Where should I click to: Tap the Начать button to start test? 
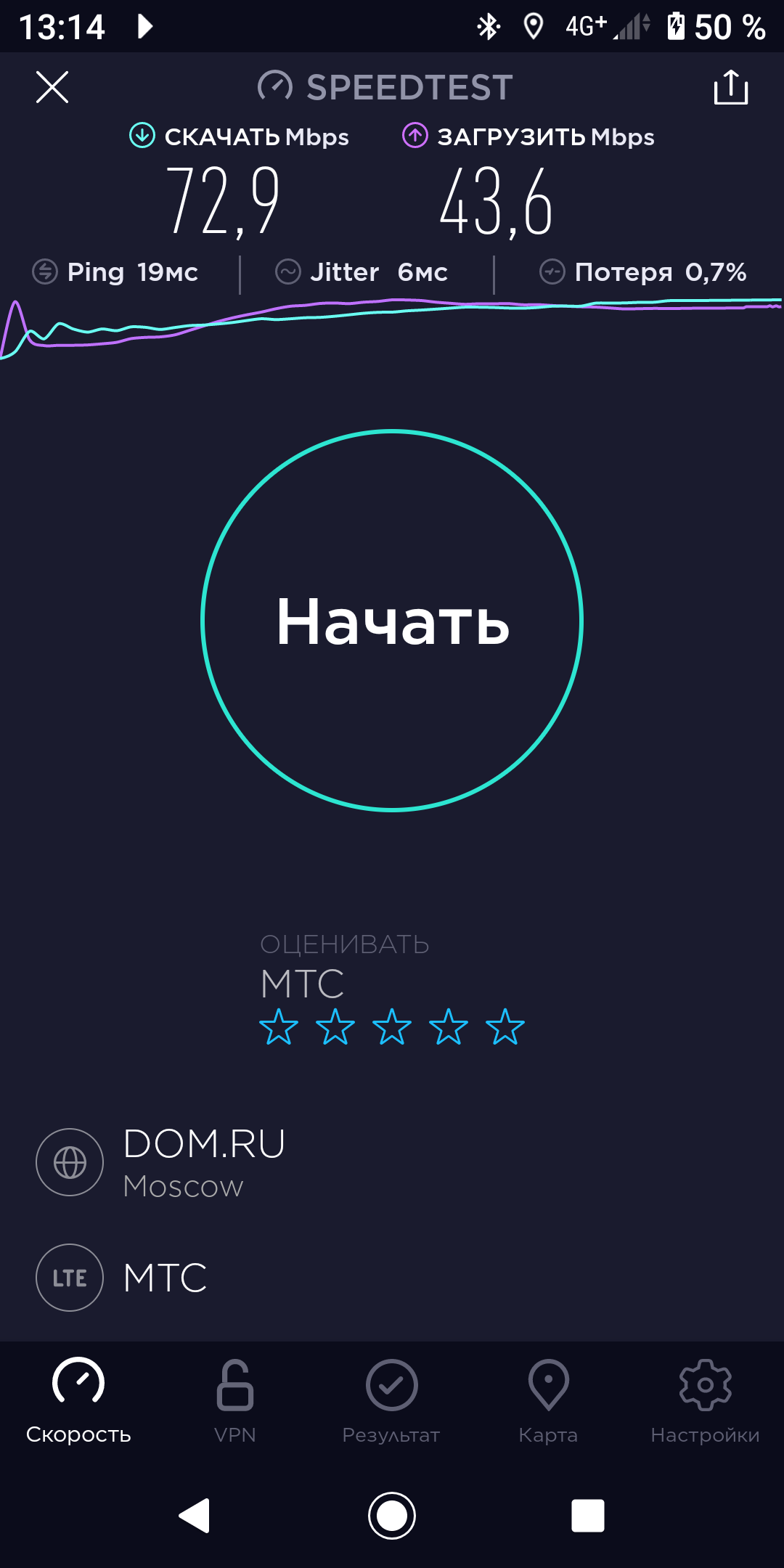coord(392,621)
